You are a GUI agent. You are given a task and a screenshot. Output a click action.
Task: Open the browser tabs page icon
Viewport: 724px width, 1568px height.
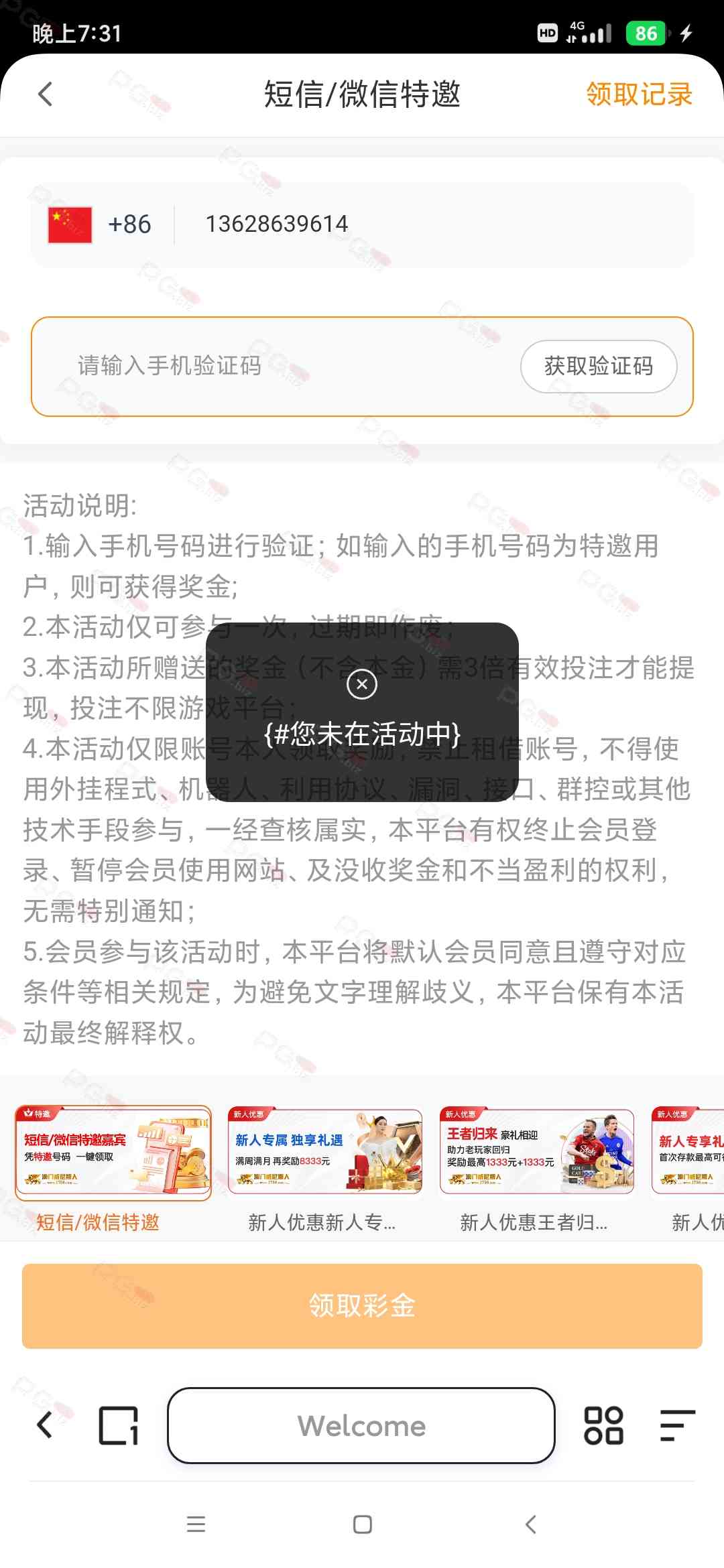(x=119, y=1425)
